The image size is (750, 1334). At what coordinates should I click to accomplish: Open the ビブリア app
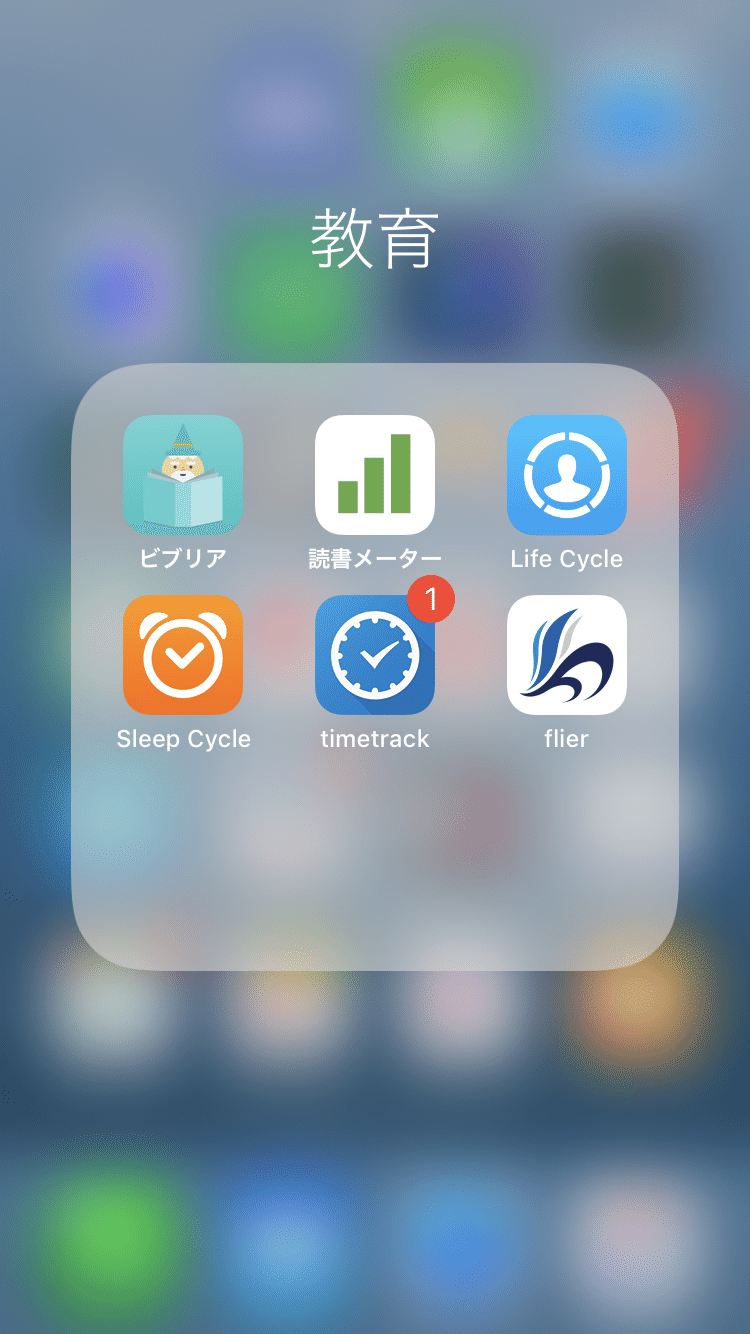coord(183,475)
